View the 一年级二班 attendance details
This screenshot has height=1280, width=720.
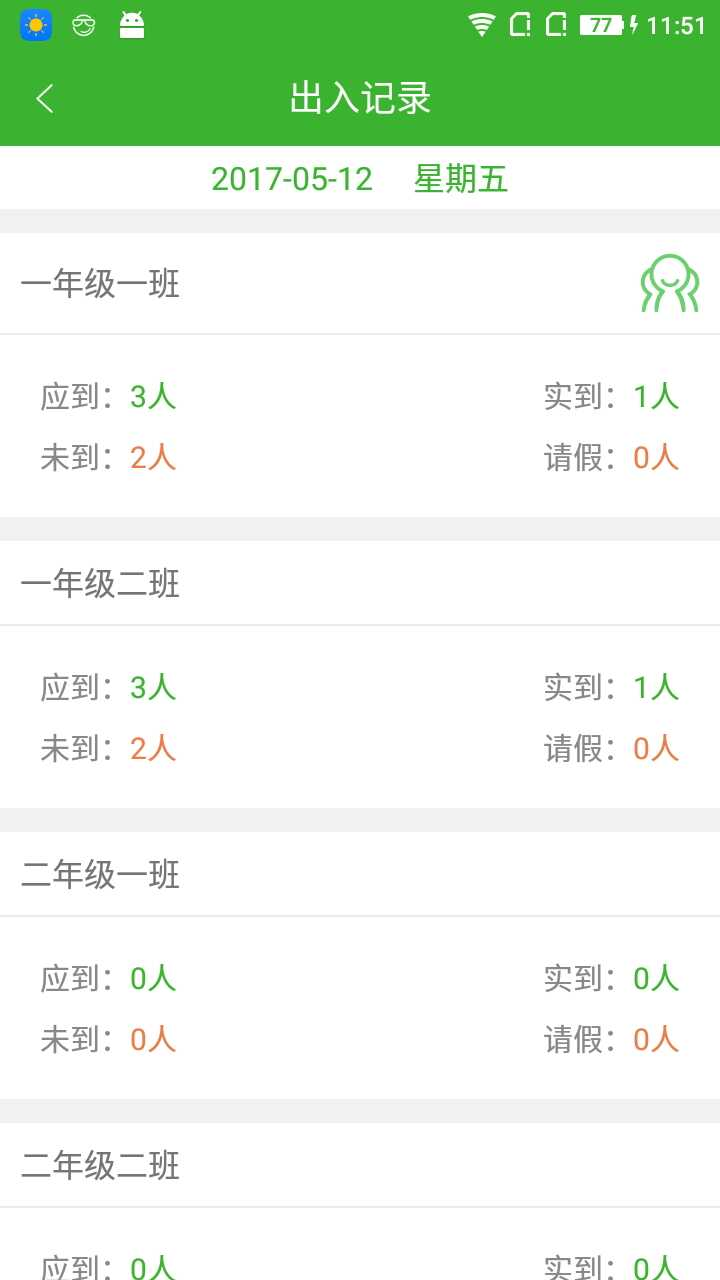click(x=100, y=584)
